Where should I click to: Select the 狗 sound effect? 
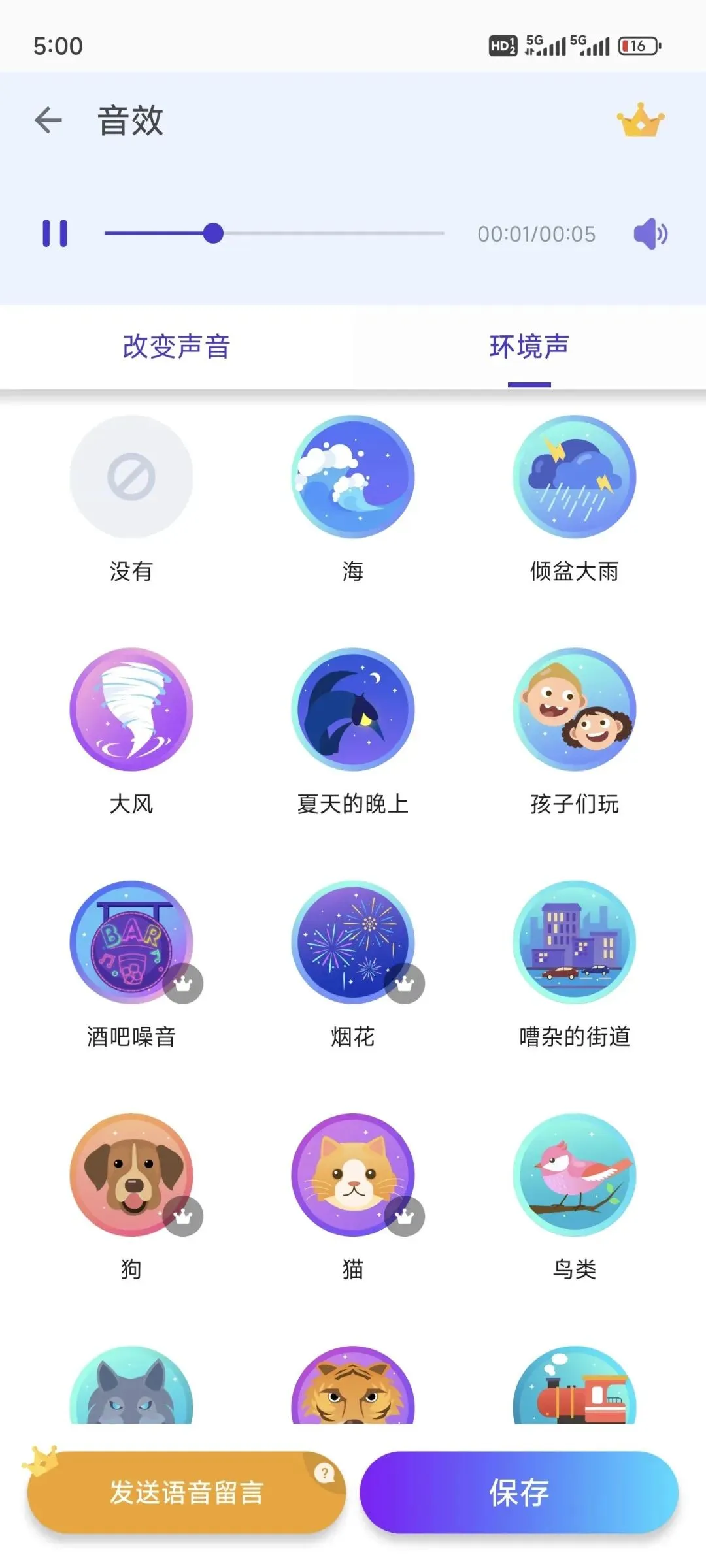131,1175
